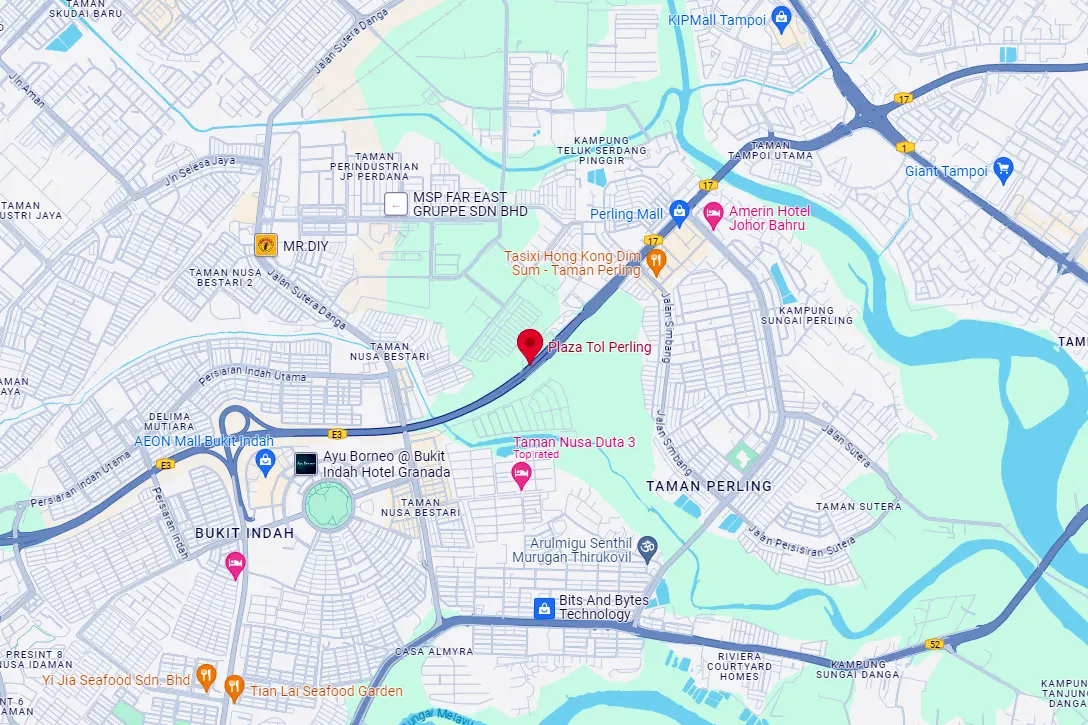Screen dimensions: 1088x725
Task: Tap the unnamed hotel pin in Bukit Indah
Action: point(235,565)
